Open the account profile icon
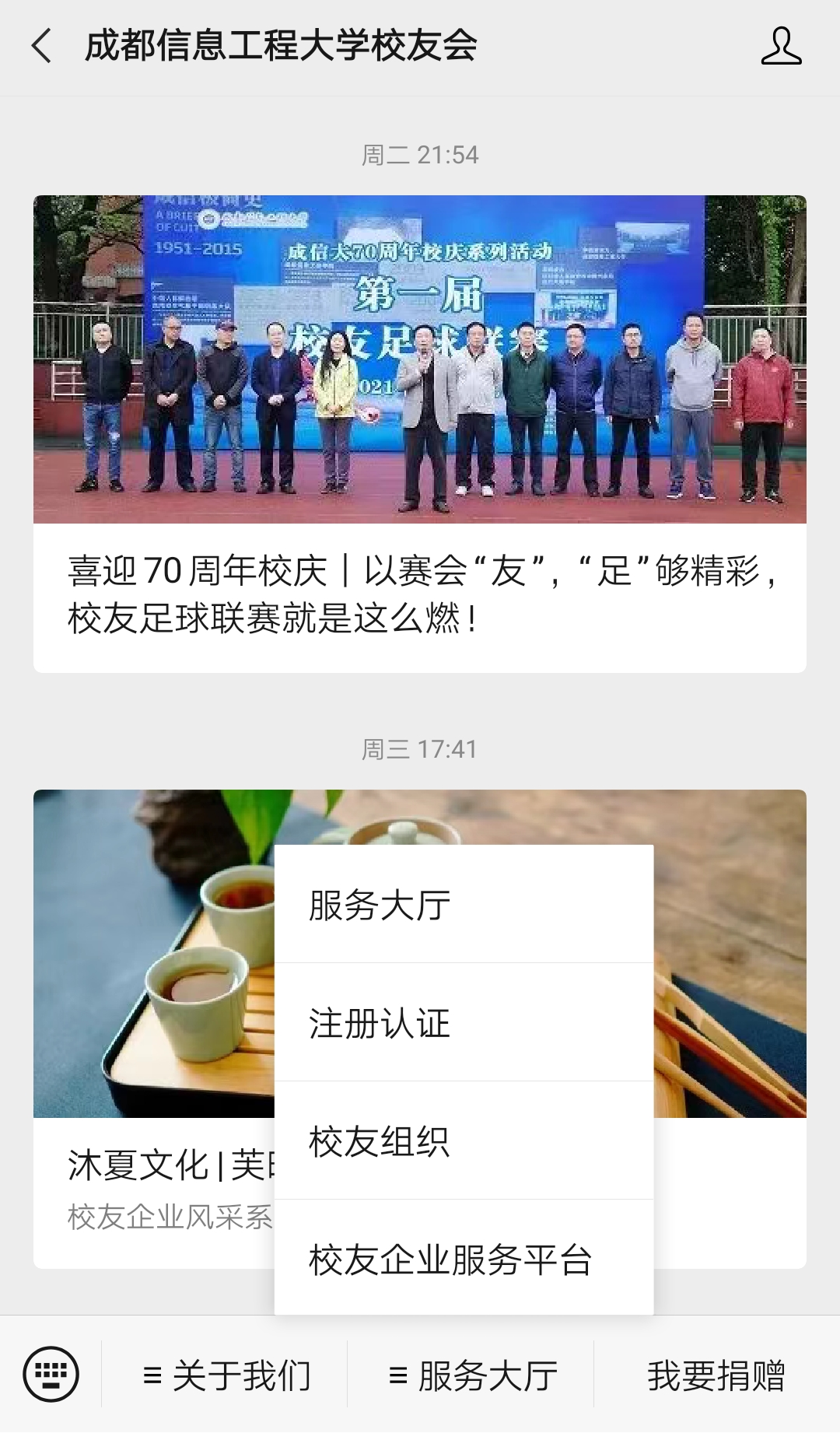Image resolution: width=840 pixels, height=1433 pixels. pos(781,46)
